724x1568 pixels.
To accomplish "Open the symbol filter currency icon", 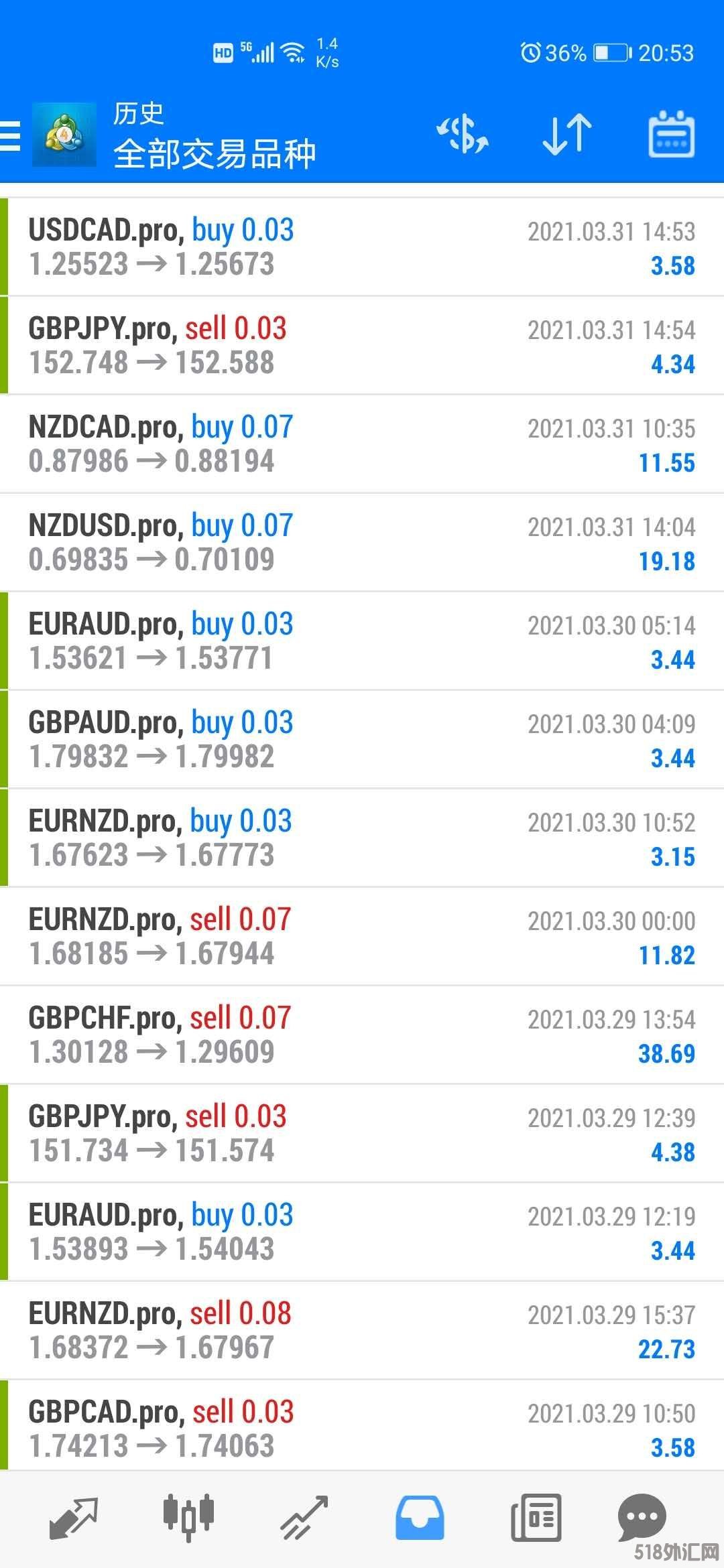I will pyautogui.click(x=463, y=134).
